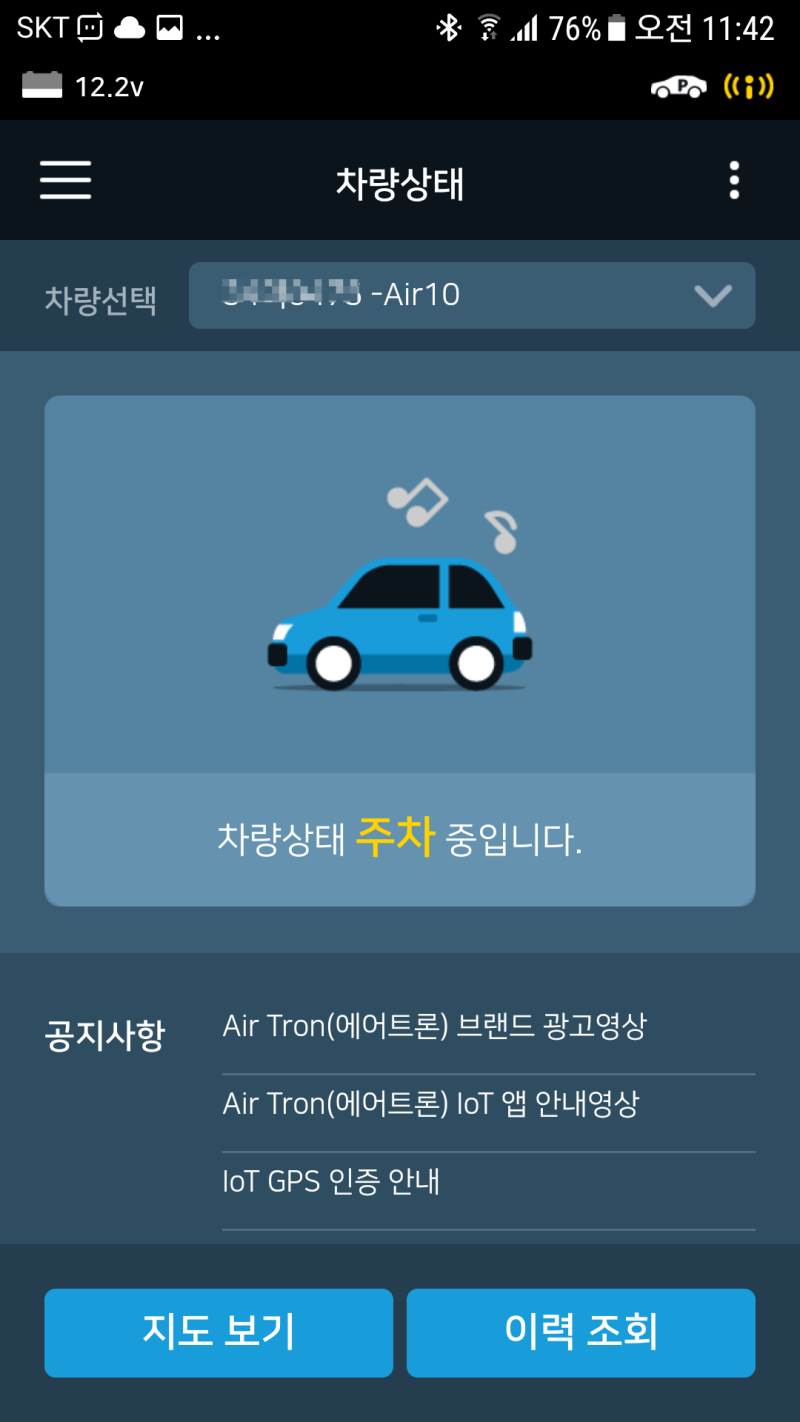This screenshot has height=1422, width=800.
Task: Open the hamburger navigation menu
Action: [64, 180]
